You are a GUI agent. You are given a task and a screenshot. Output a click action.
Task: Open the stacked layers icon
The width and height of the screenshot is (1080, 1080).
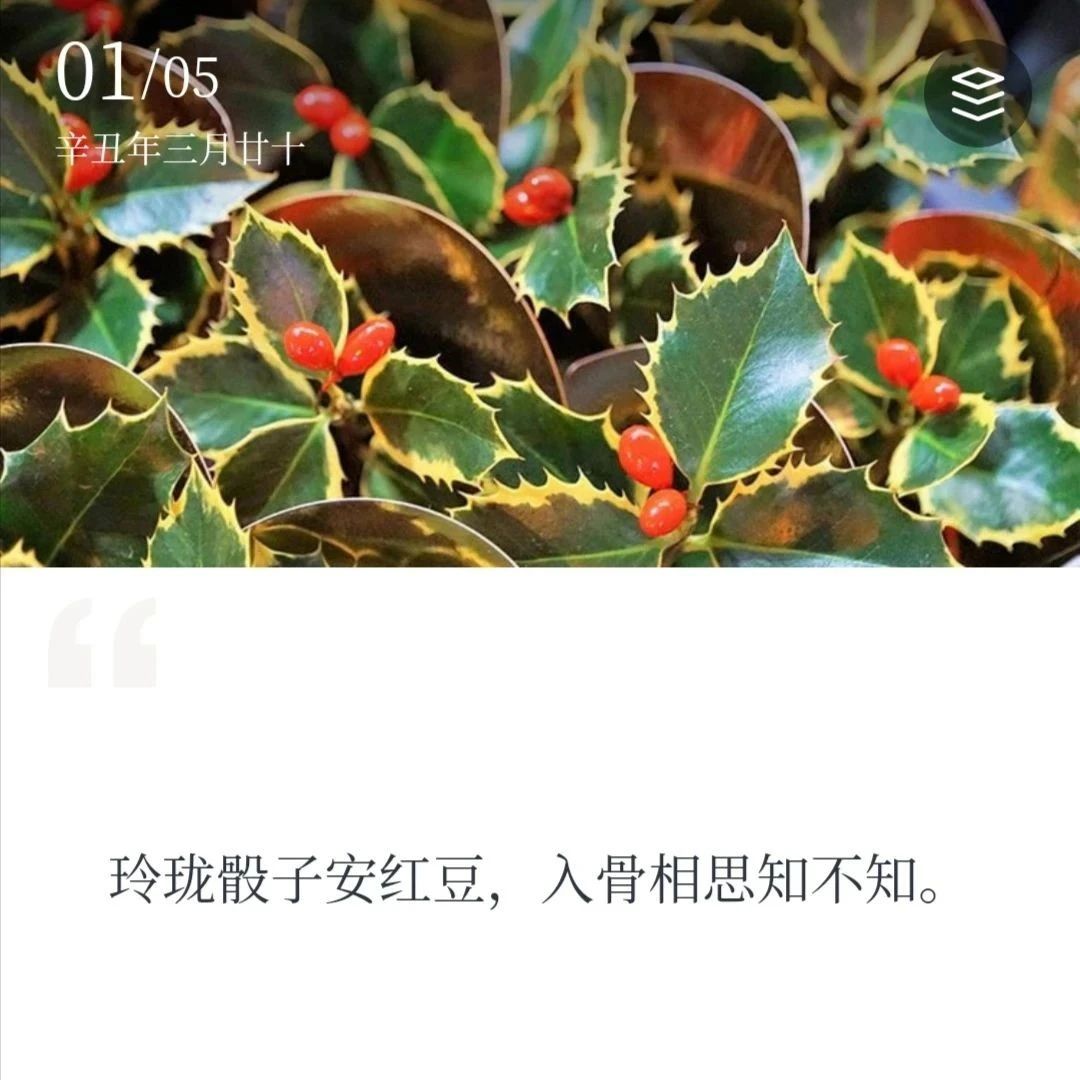click(x=977, y=94)
